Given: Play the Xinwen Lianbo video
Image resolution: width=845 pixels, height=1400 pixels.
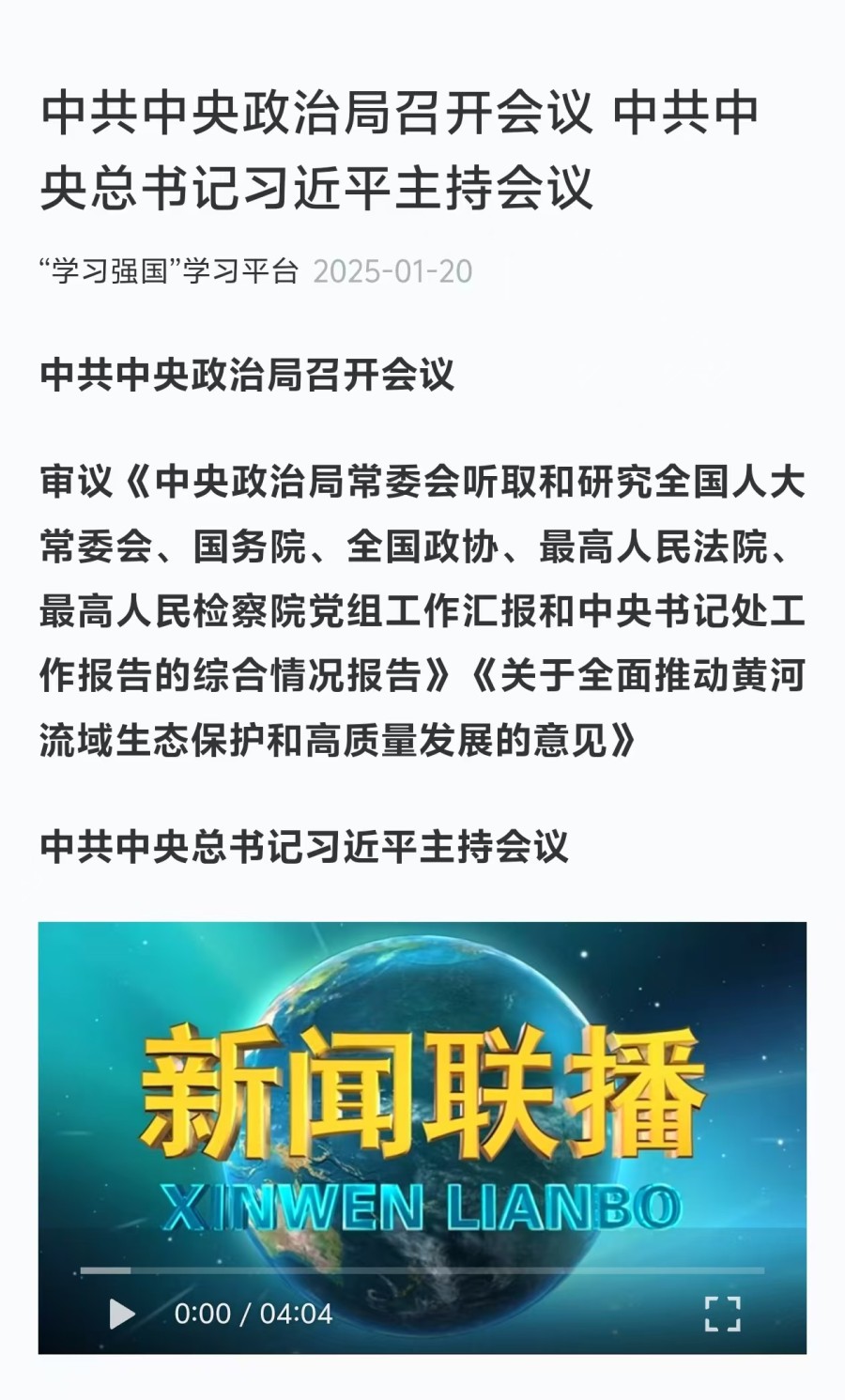Looking at the screenshot, I should click(122, 1314).
